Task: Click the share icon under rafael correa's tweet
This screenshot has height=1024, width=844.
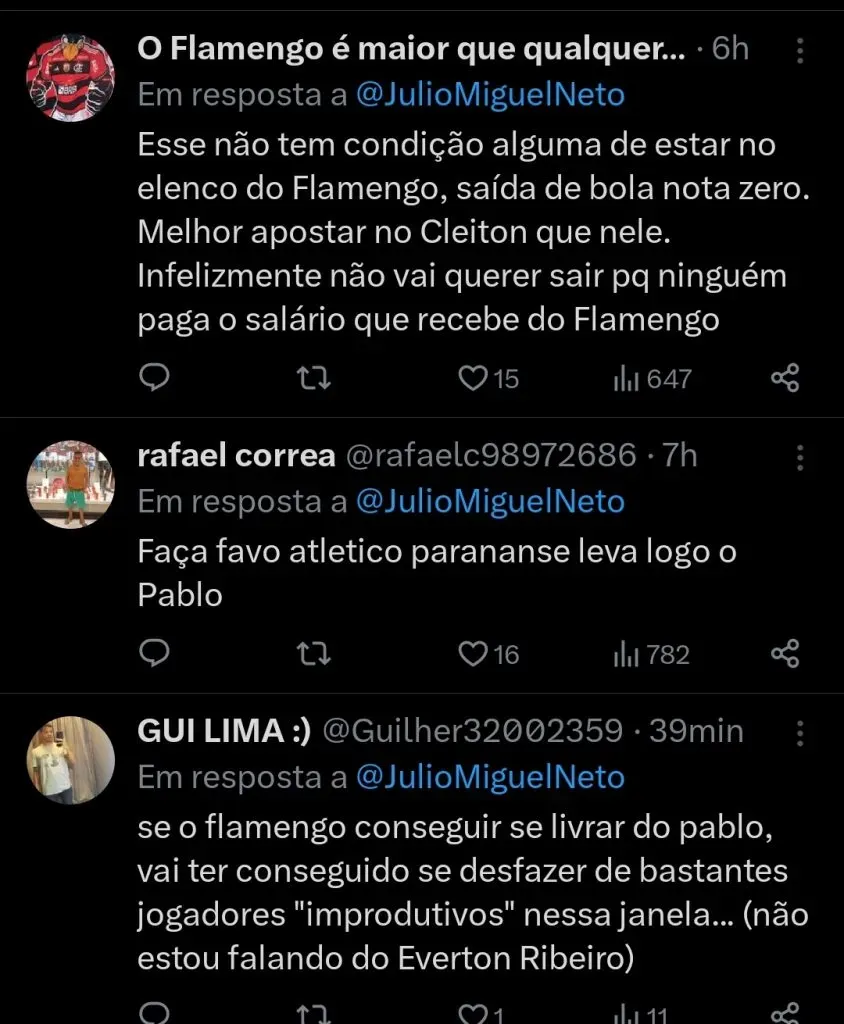Action: (786, 653)
